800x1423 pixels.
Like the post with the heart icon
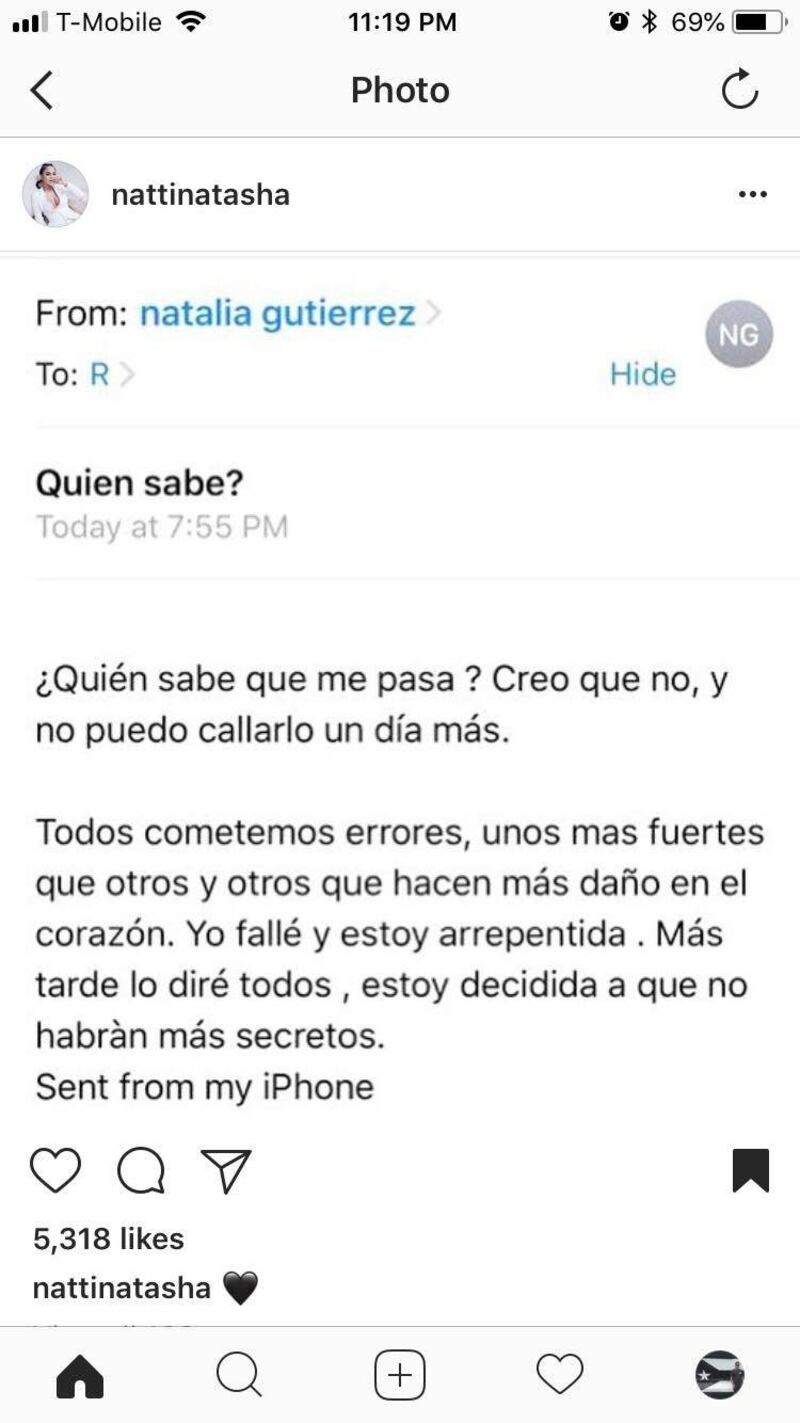(x=55, y=1171)
